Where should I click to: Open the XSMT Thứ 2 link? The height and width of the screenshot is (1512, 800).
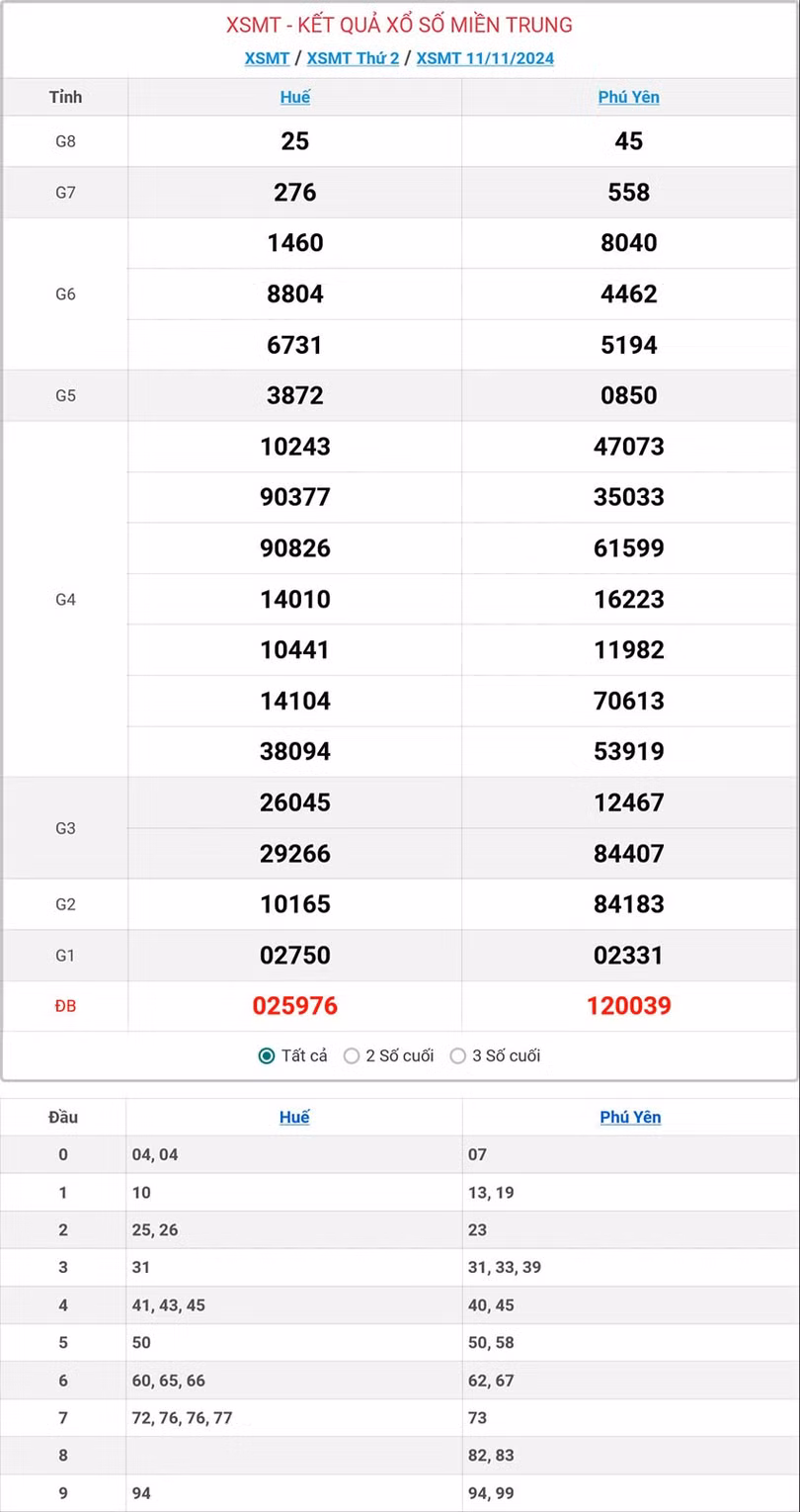353,58
